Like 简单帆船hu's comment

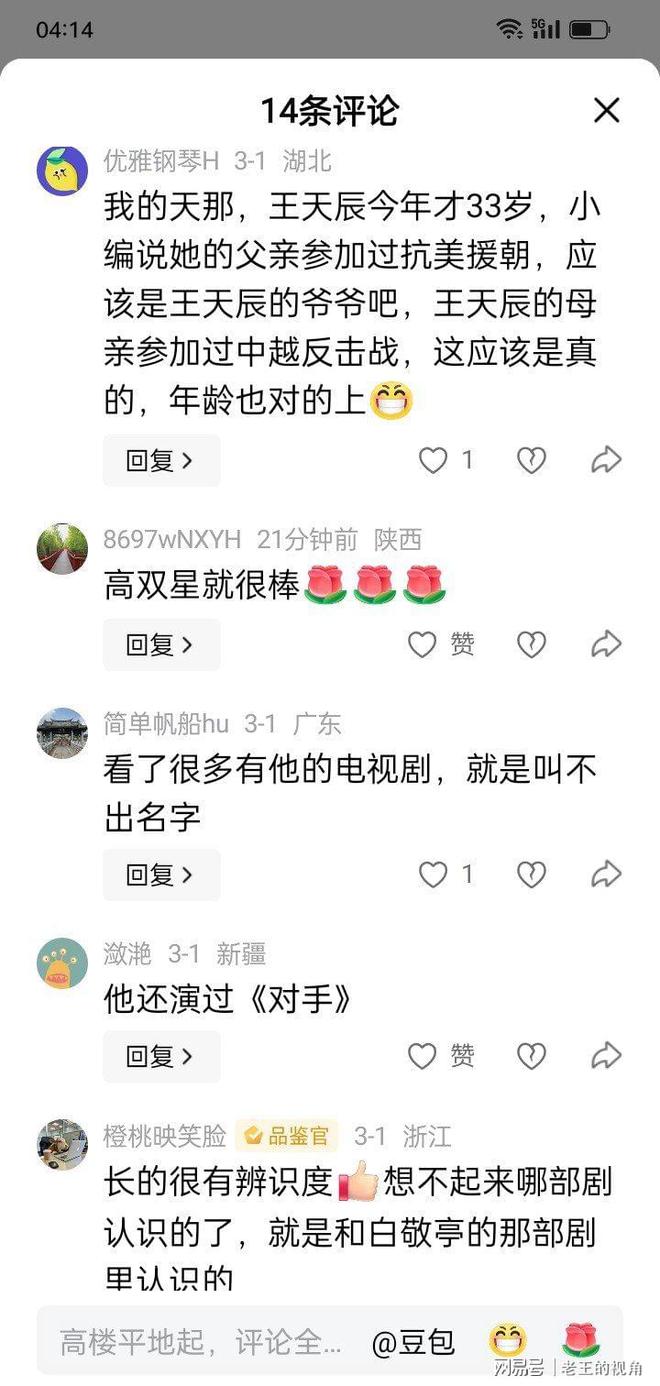[433, 875]
